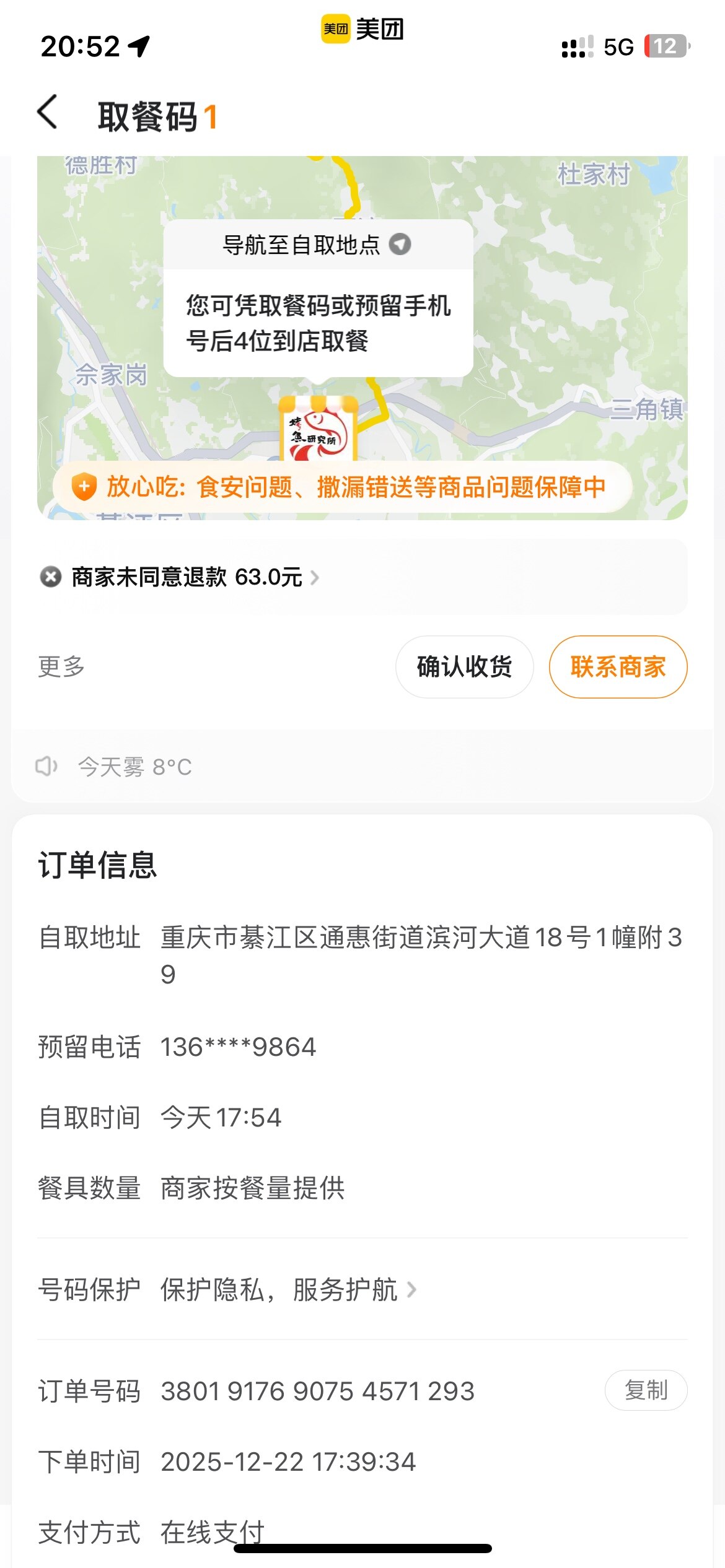Open the restaurant marker on the map
The image size is (725, 1568).
click(x=319, y=429)
